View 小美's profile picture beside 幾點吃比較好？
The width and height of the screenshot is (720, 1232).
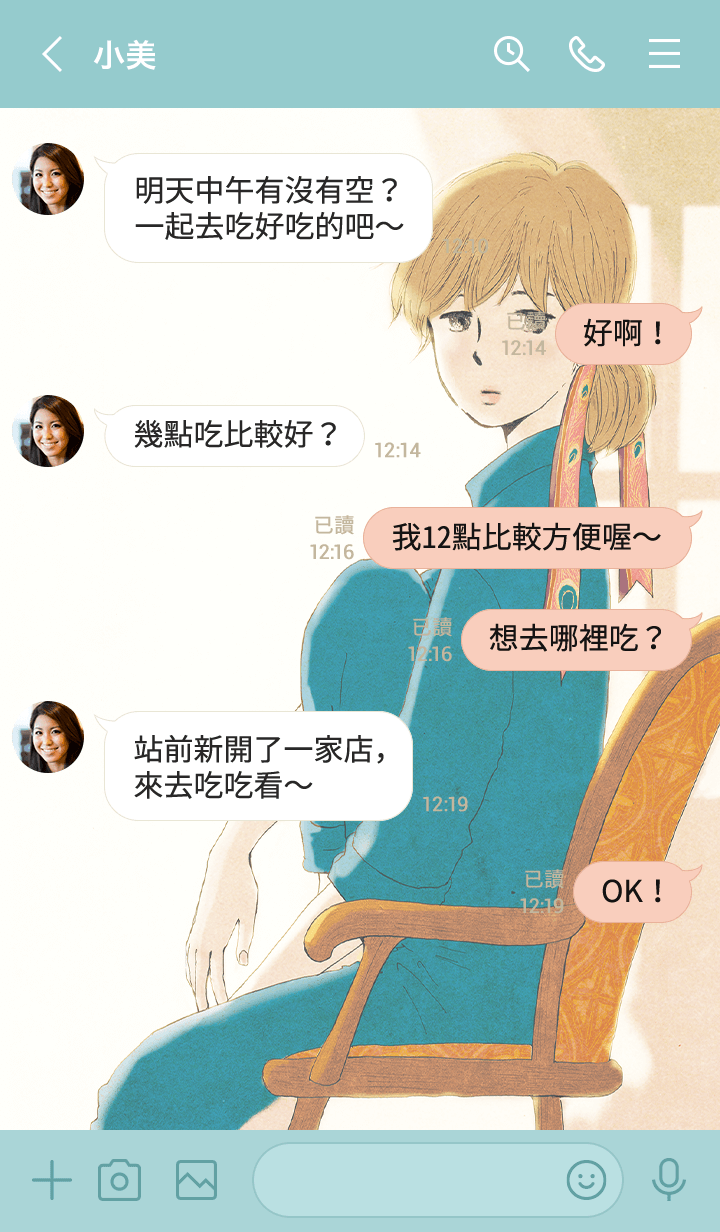pyautogui.click(x=48, y=431)
